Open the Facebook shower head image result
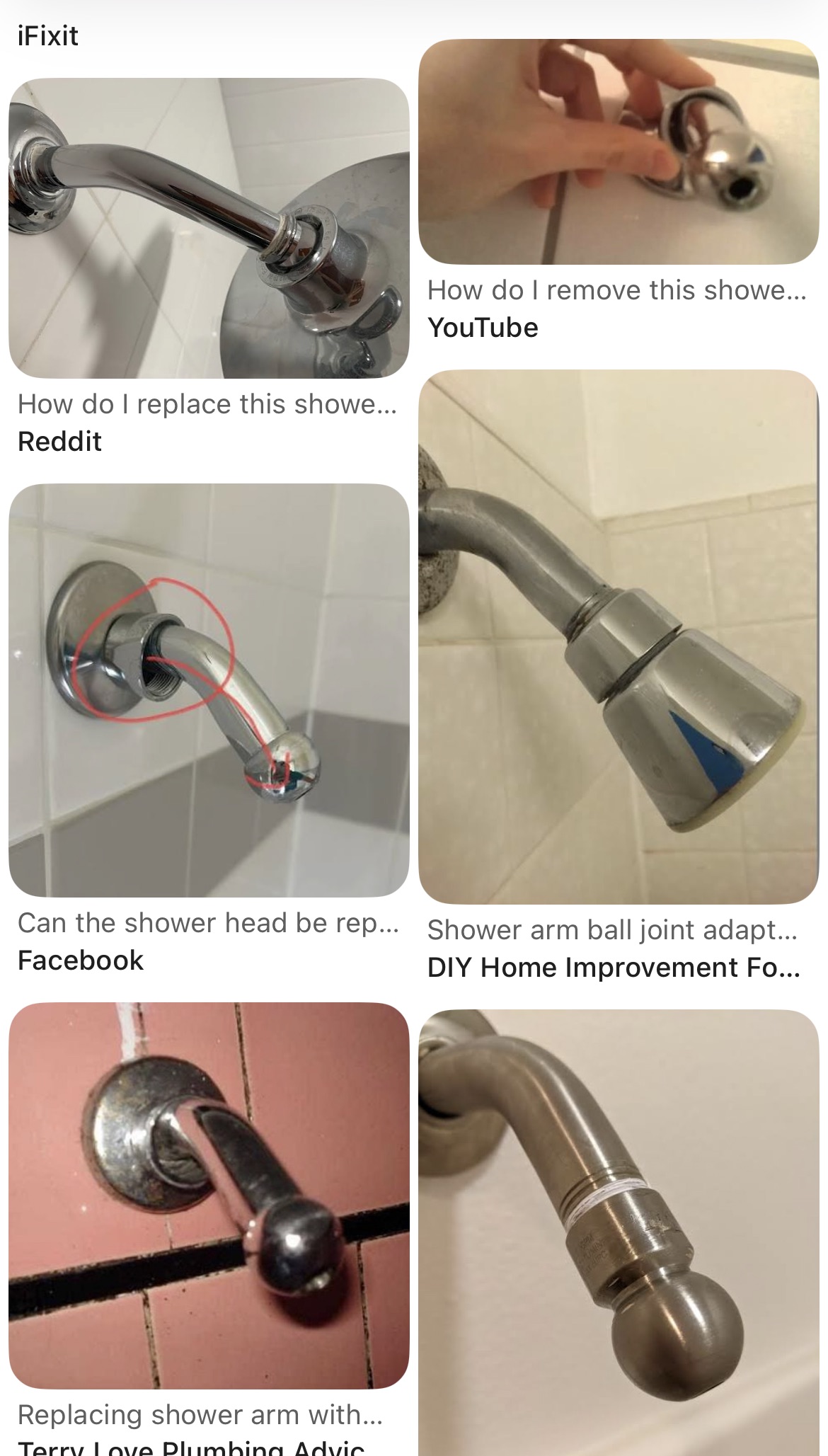Viewport: 828px width, 1456px height. (209, 690)
